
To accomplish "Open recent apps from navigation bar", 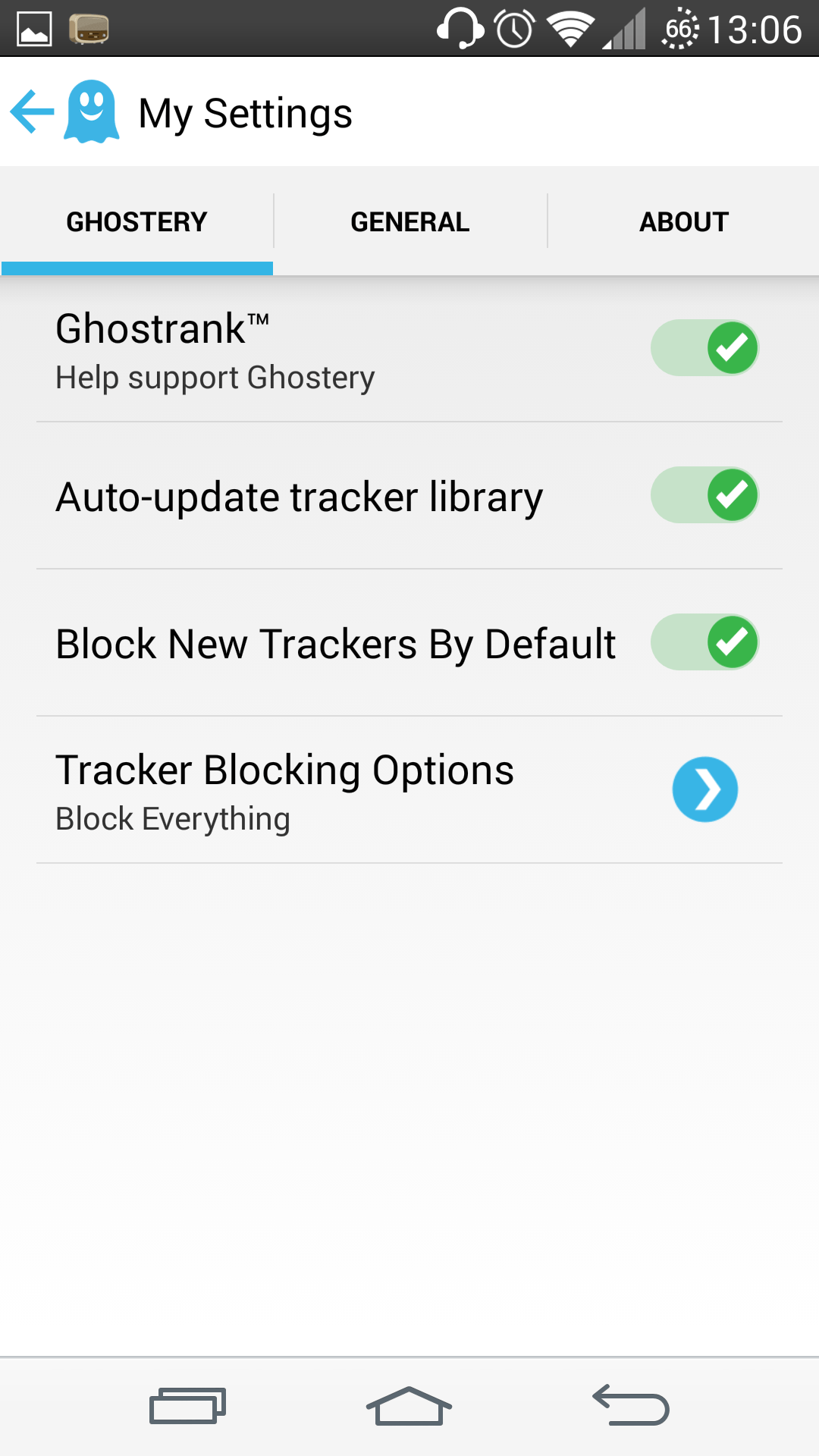I will point(187,1407).
